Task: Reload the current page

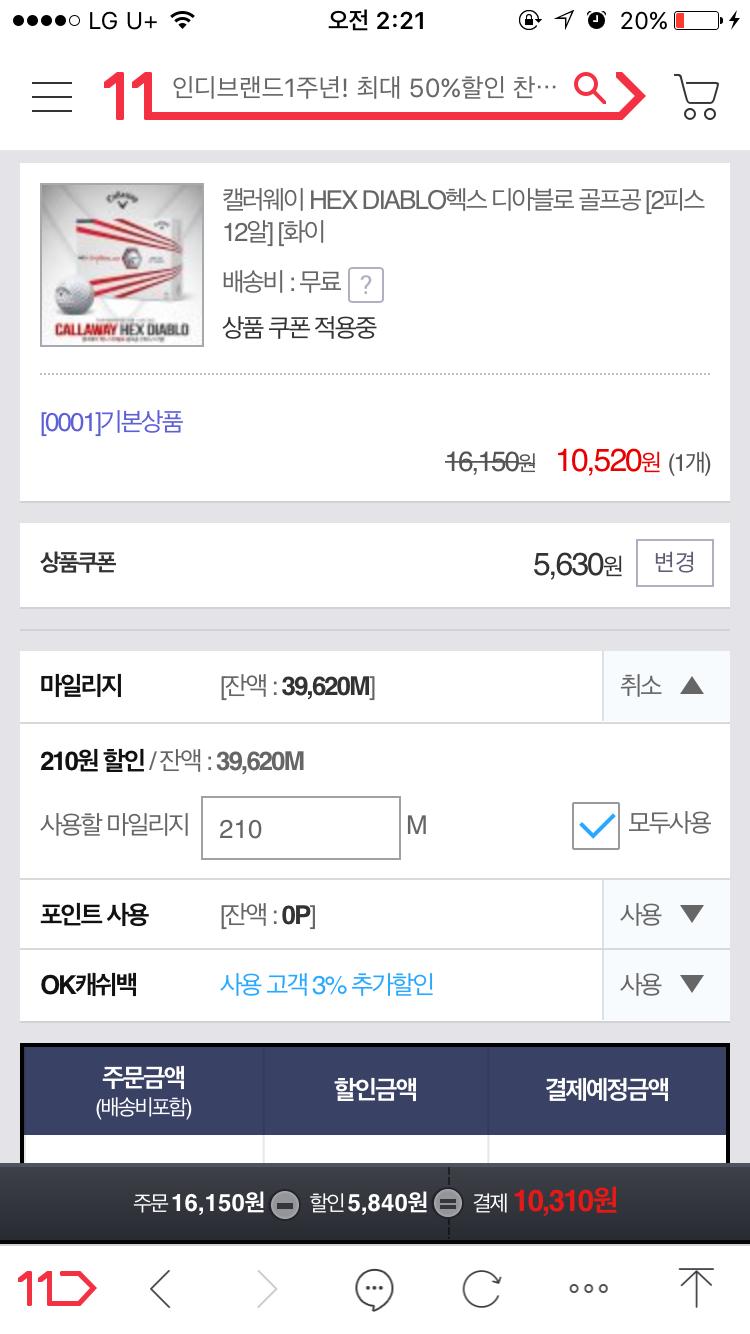Action: pyautogui.click(x=481, y=1288)
